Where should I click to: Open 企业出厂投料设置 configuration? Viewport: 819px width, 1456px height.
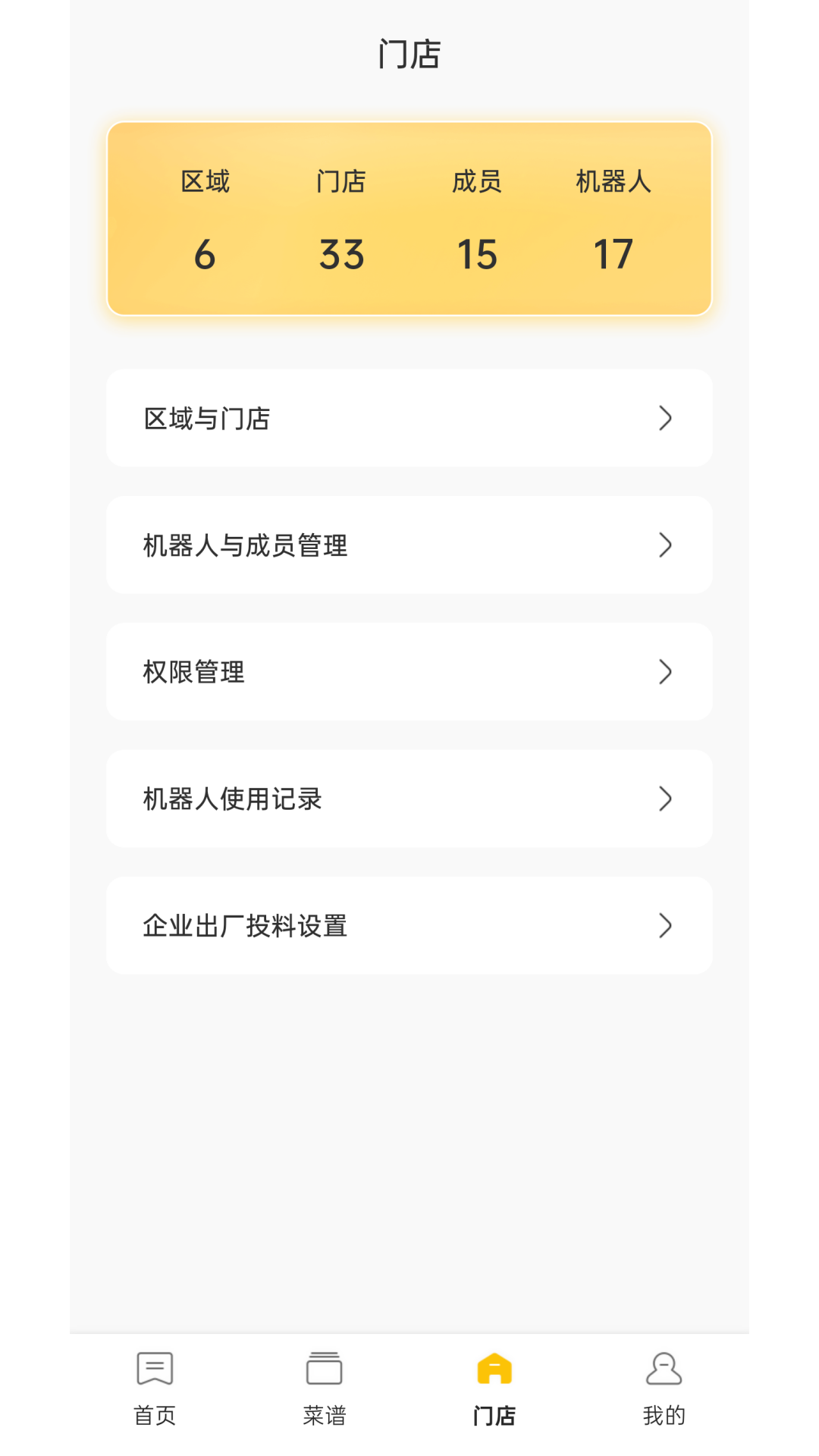coord(409,925)
